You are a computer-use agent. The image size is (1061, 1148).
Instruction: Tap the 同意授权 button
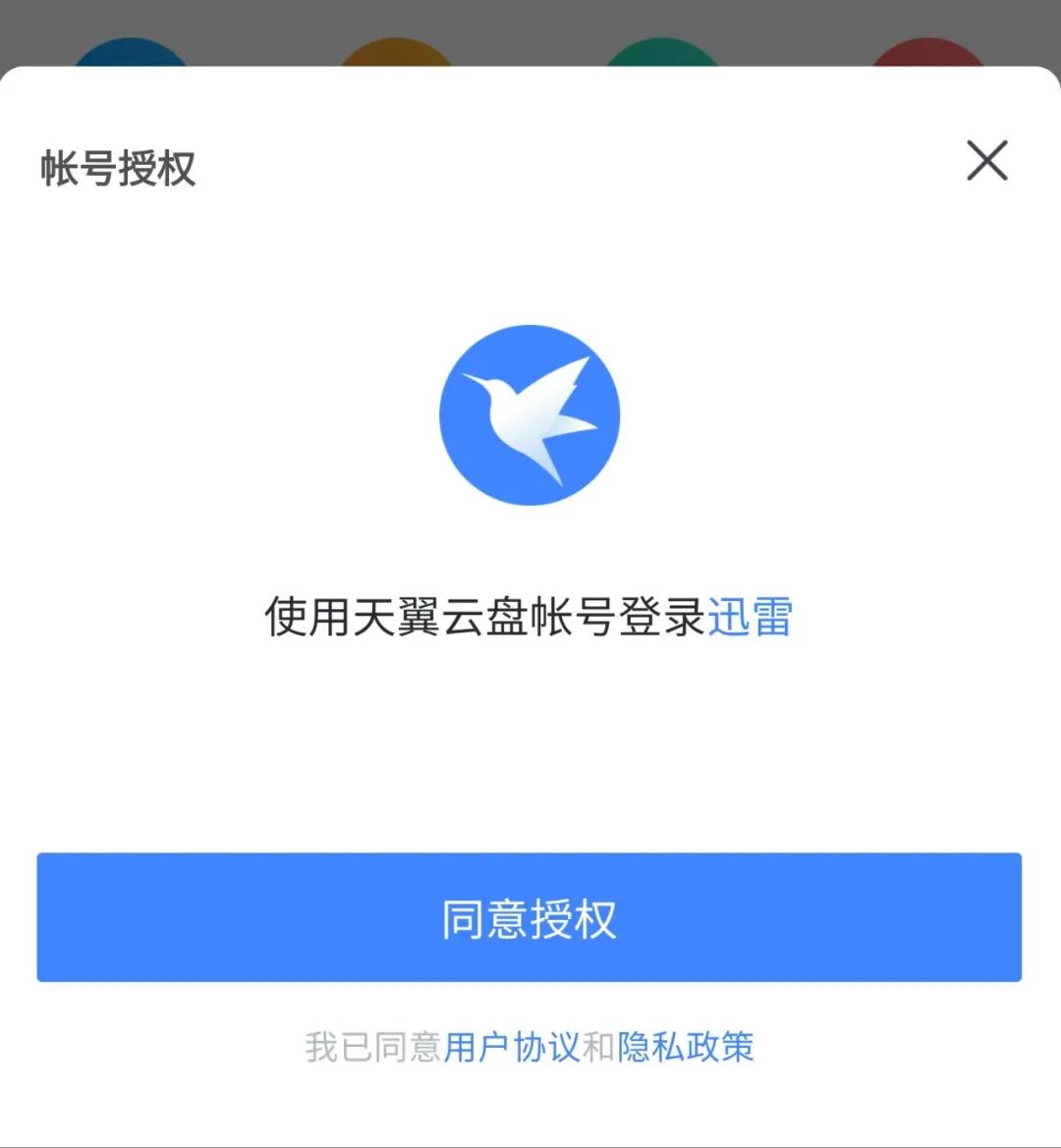coord(530,917)
